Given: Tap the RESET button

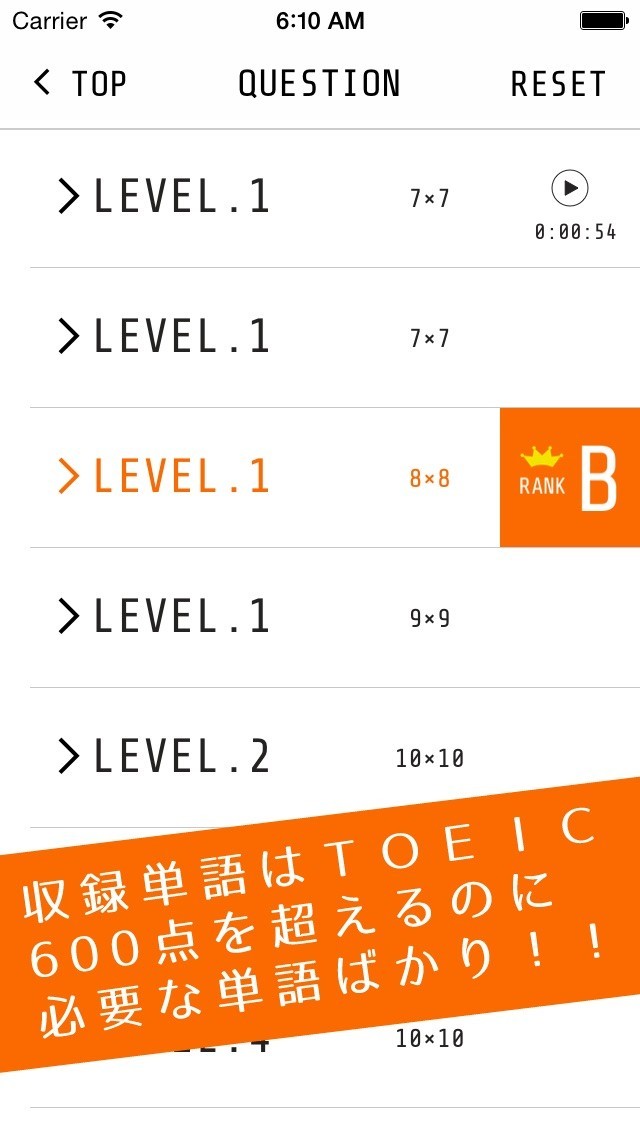Looking at the screenshot, I should coord(557,83).
